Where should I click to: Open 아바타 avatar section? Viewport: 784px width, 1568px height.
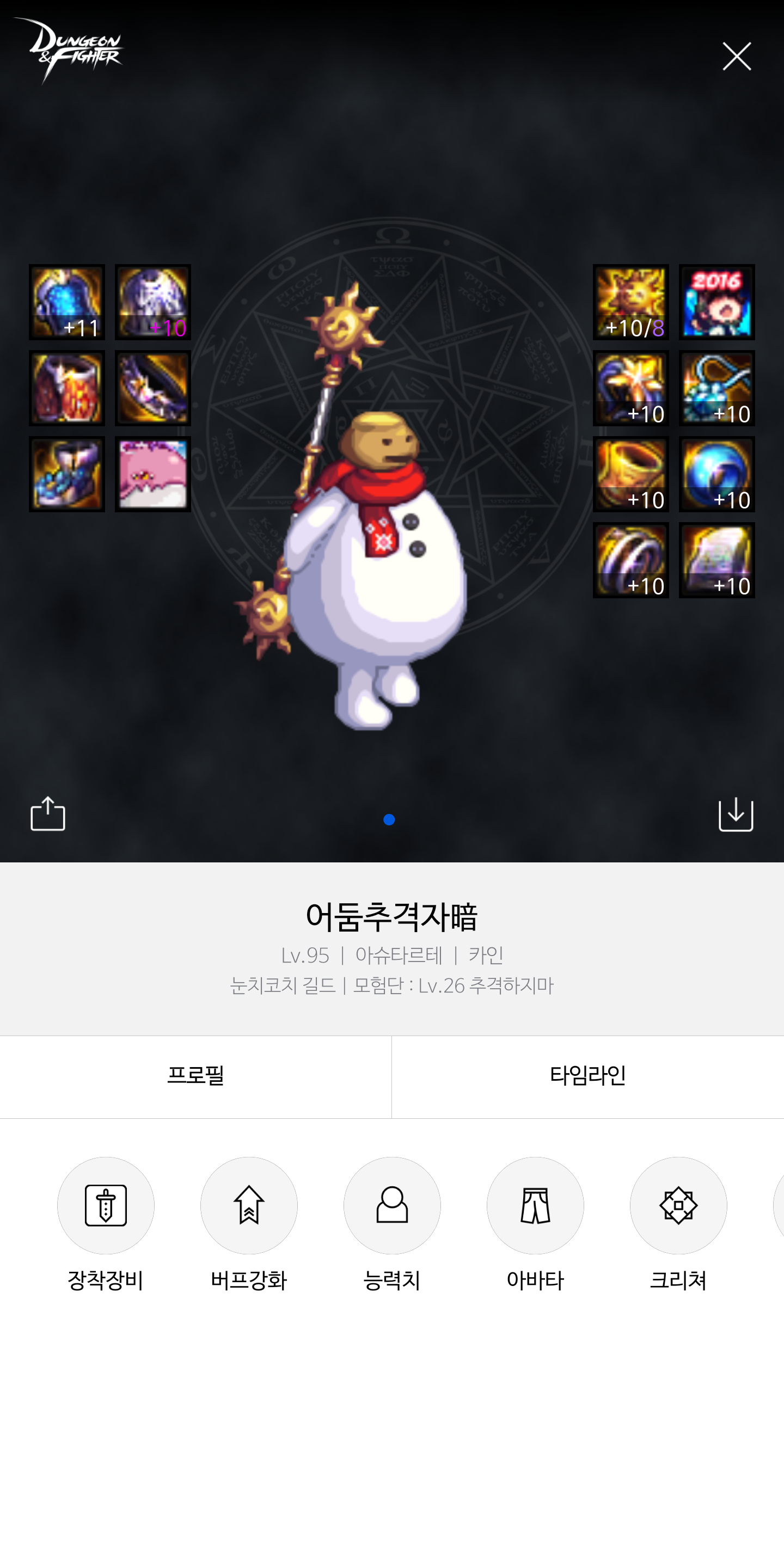click(x=535, y=1205)
